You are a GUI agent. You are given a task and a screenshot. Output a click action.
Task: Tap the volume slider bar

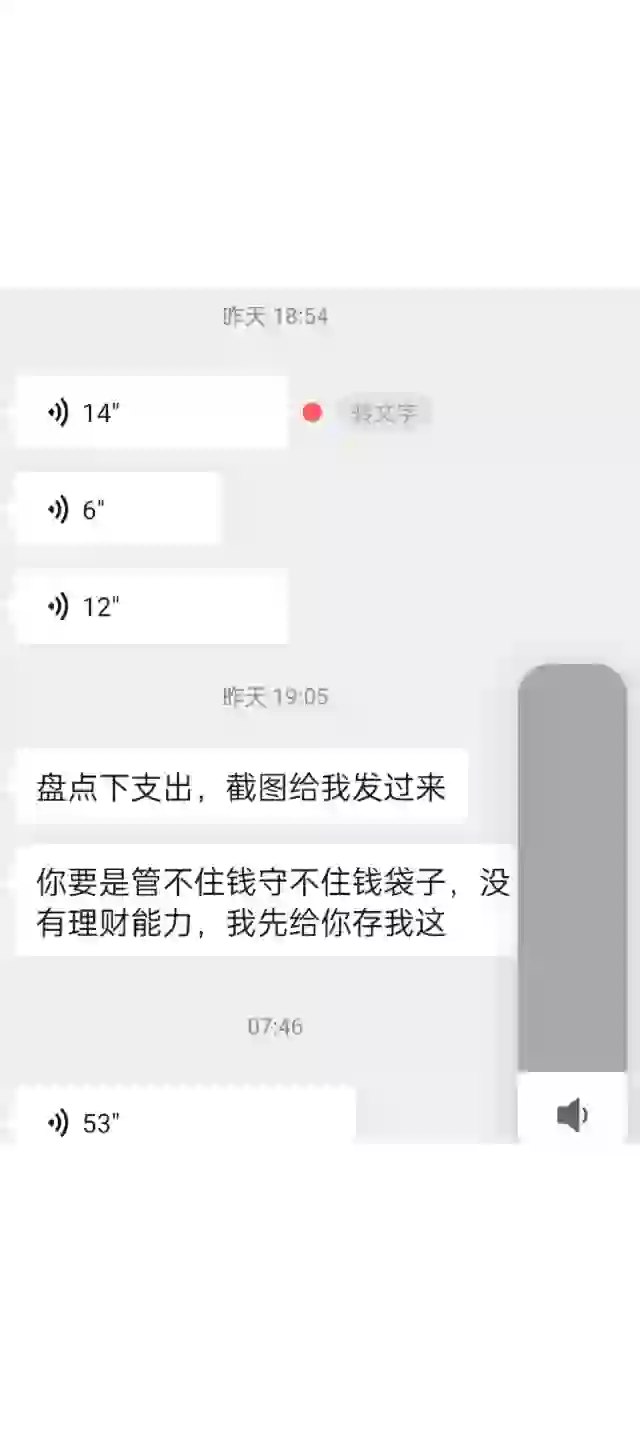pyautogui.click(x=572, y=868)
